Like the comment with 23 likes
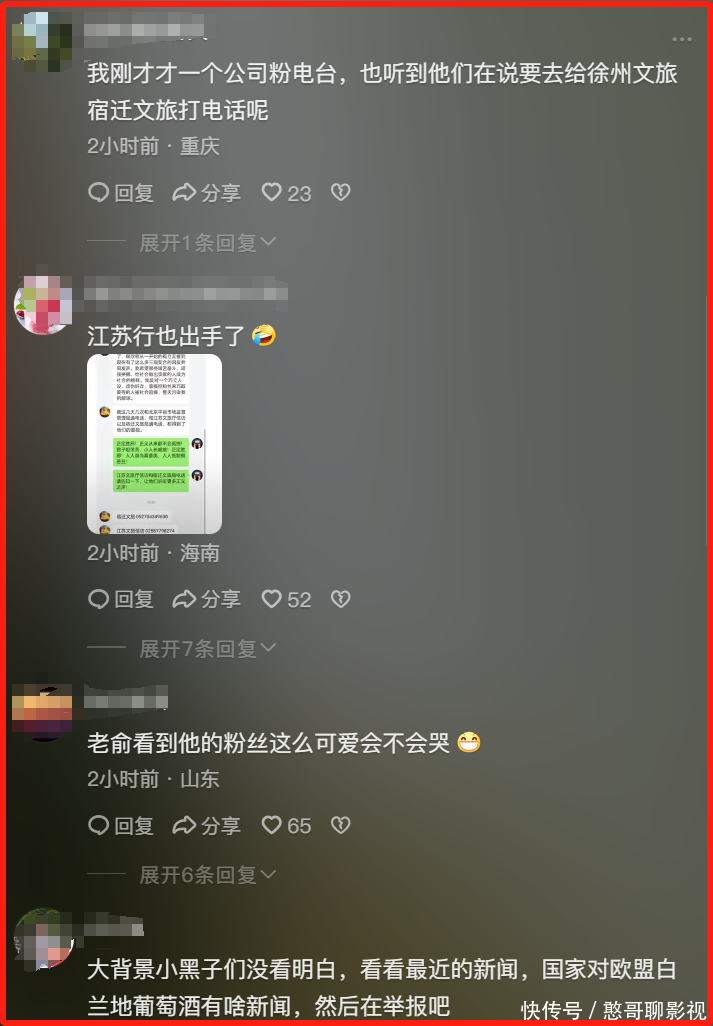 pos(287,192)
